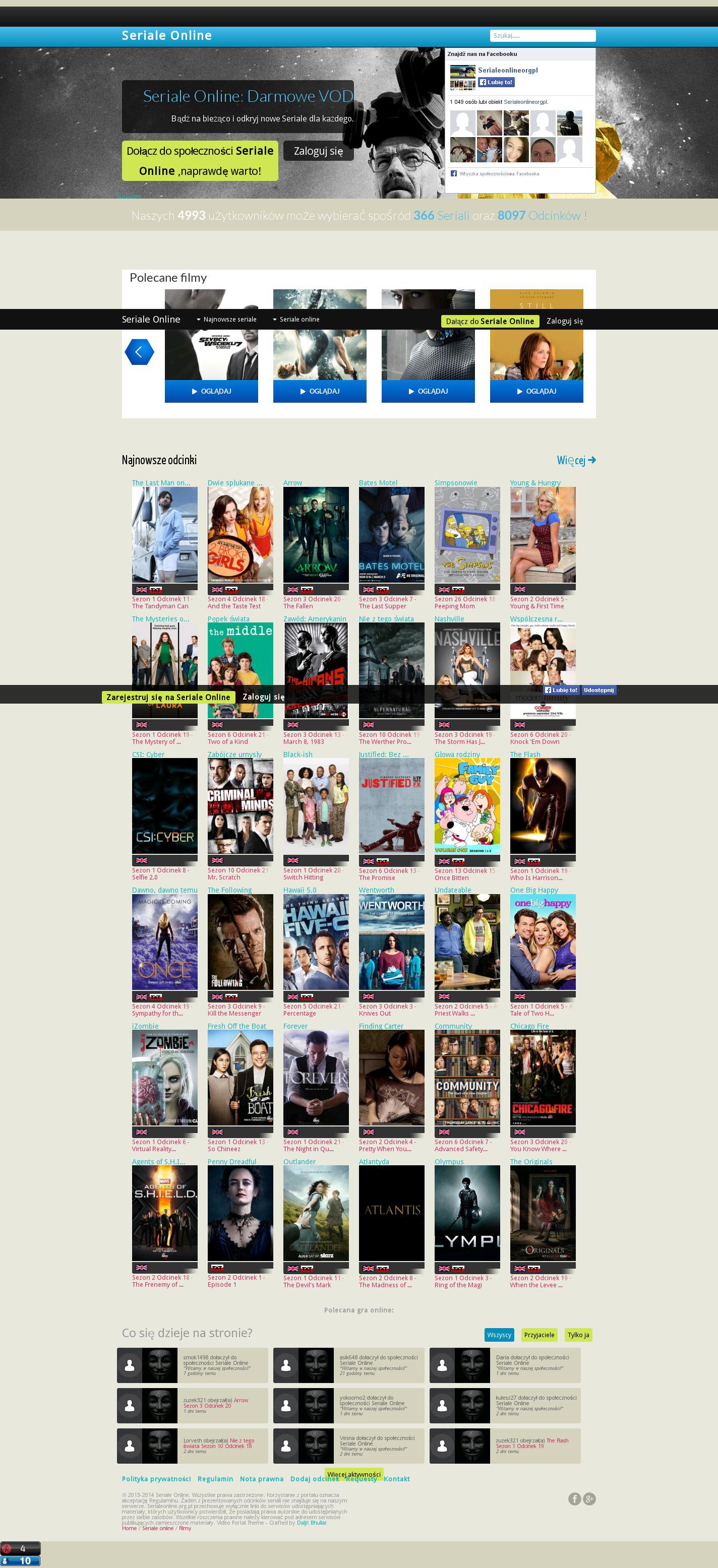718x1568 pixels.
Task: Tap the Szukaj search field
Action: click(542, 36)
